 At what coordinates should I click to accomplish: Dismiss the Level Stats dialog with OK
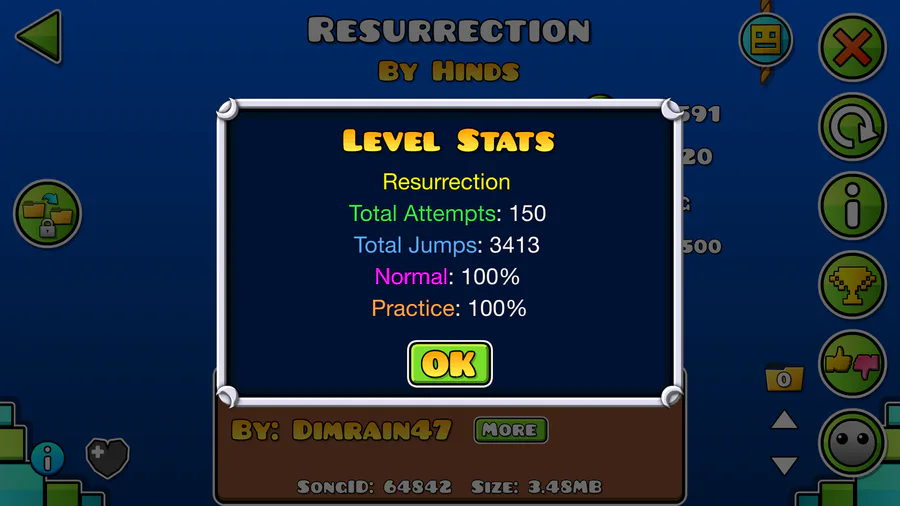[449, 364]
